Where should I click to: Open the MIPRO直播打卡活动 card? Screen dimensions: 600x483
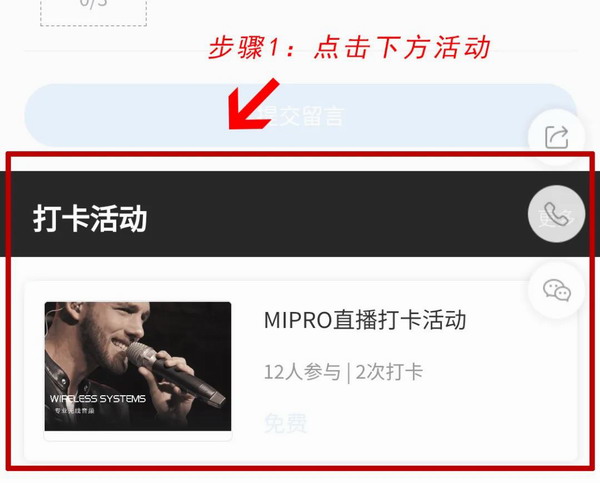click(x=365, y=320)
